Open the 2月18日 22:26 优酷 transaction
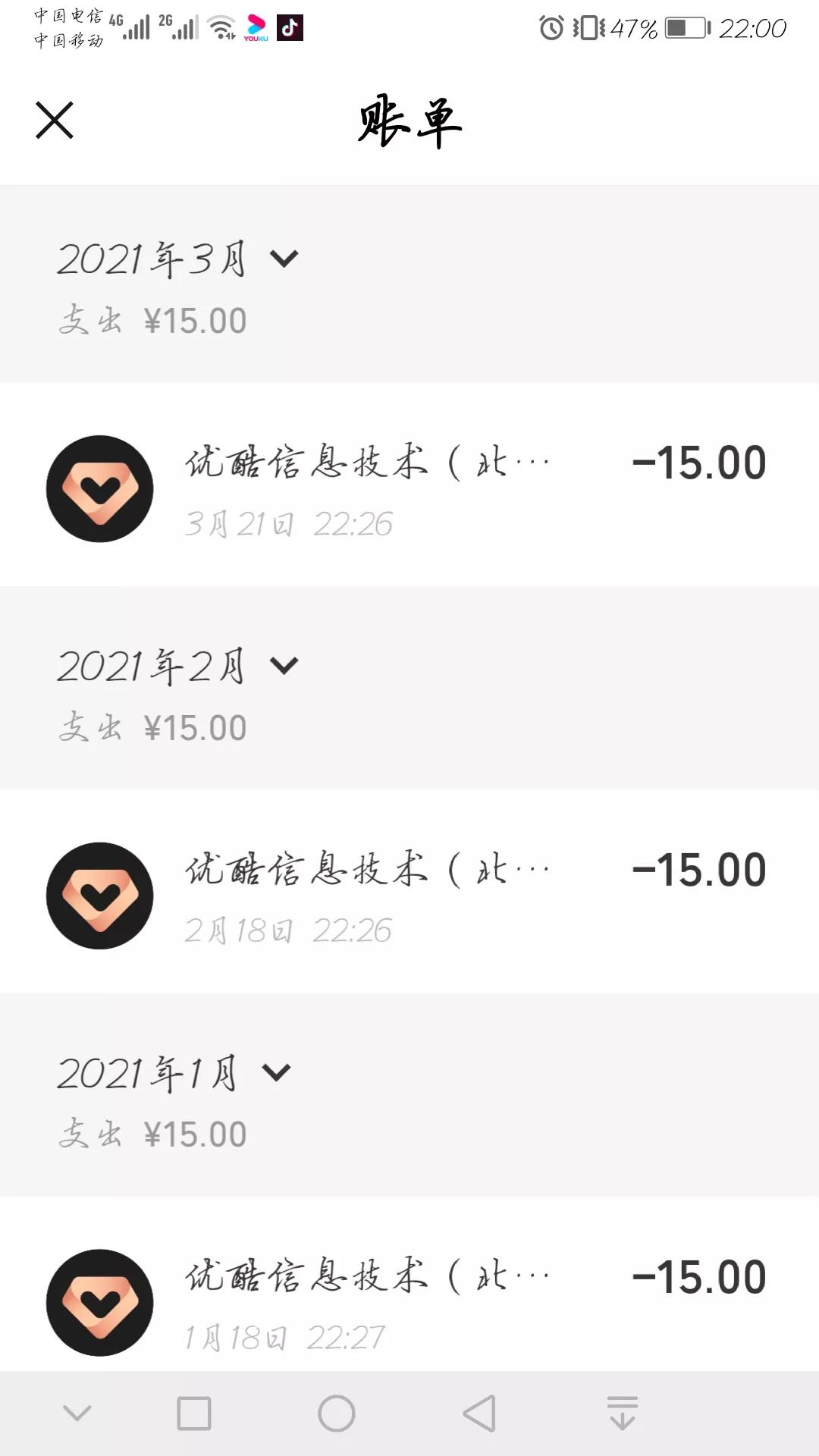 click(409, 893)
